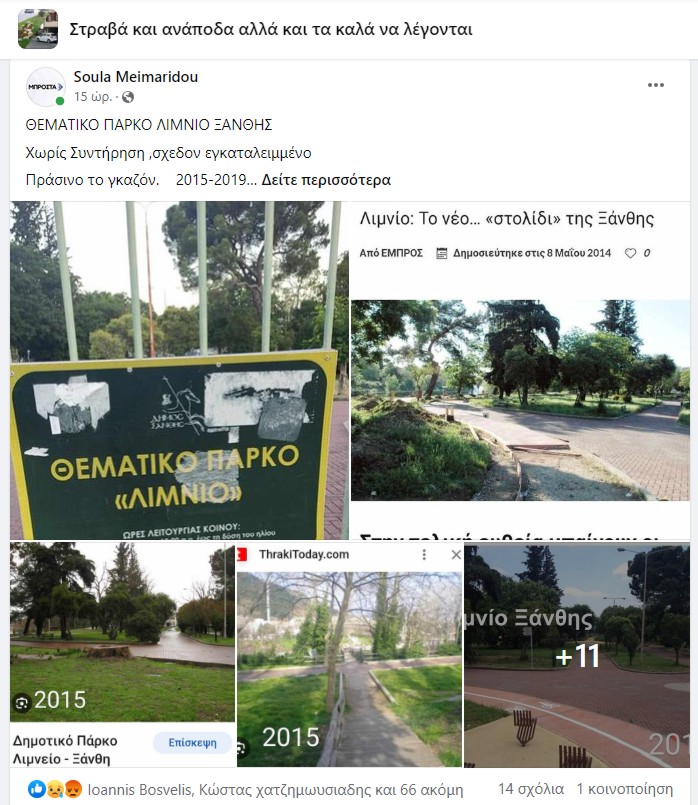
Task: Open the park sign photo ΘΕΜΑΤΙΚΟ ΠΑΡΚΟ ΛΙΜΝΙΟ
Action: (x=179, y=370)
